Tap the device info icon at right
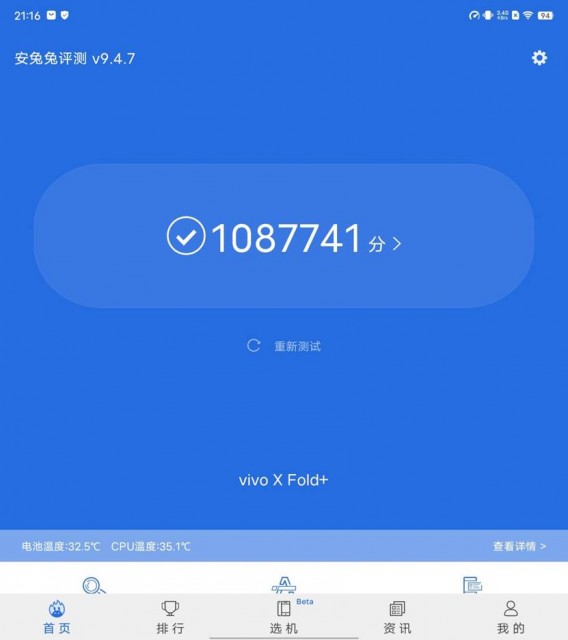 click(x=473, y=585)
